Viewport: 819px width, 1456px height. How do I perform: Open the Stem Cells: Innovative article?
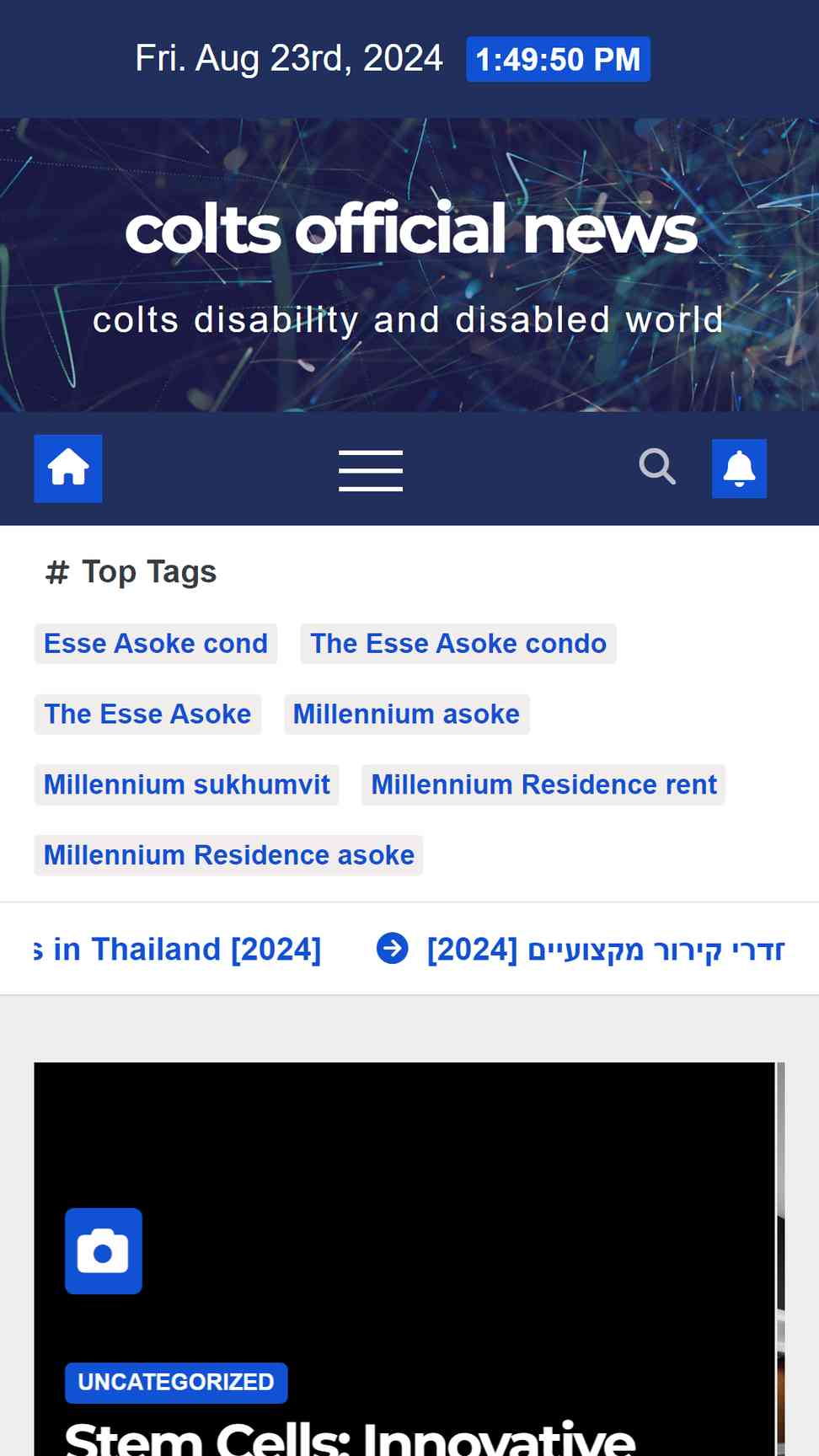coord(350,1437)
